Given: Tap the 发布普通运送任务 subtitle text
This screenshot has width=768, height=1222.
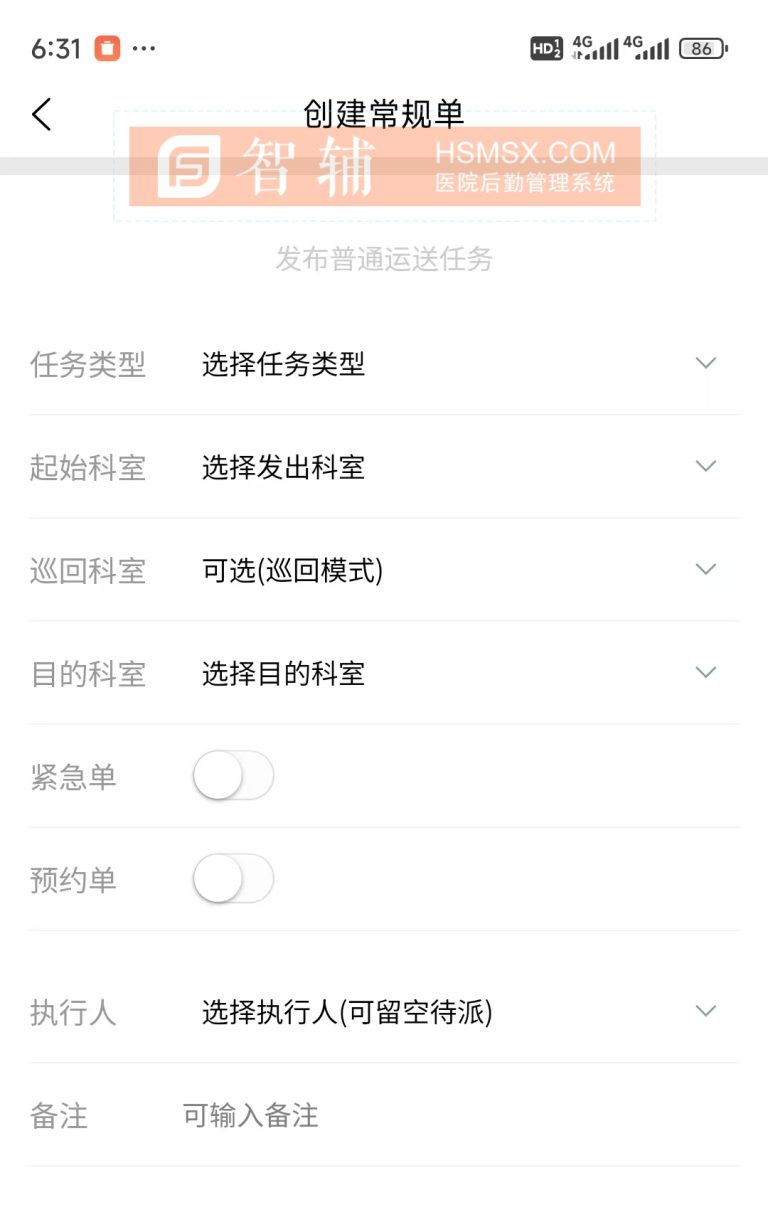Looking at the screenshot, I should point(384,260).
